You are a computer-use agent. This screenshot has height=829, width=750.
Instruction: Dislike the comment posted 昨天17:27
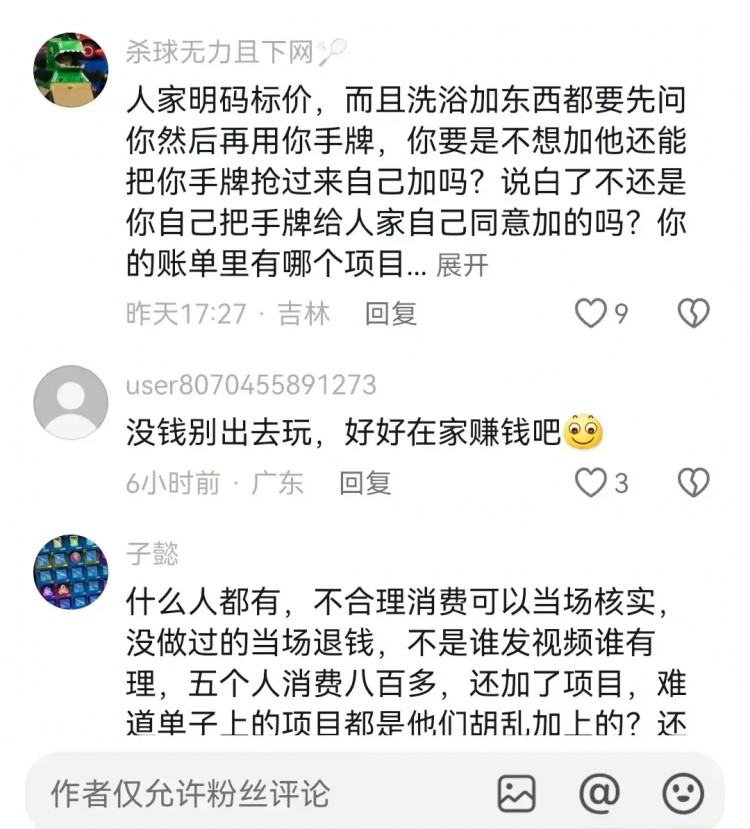tap(693, 313)
